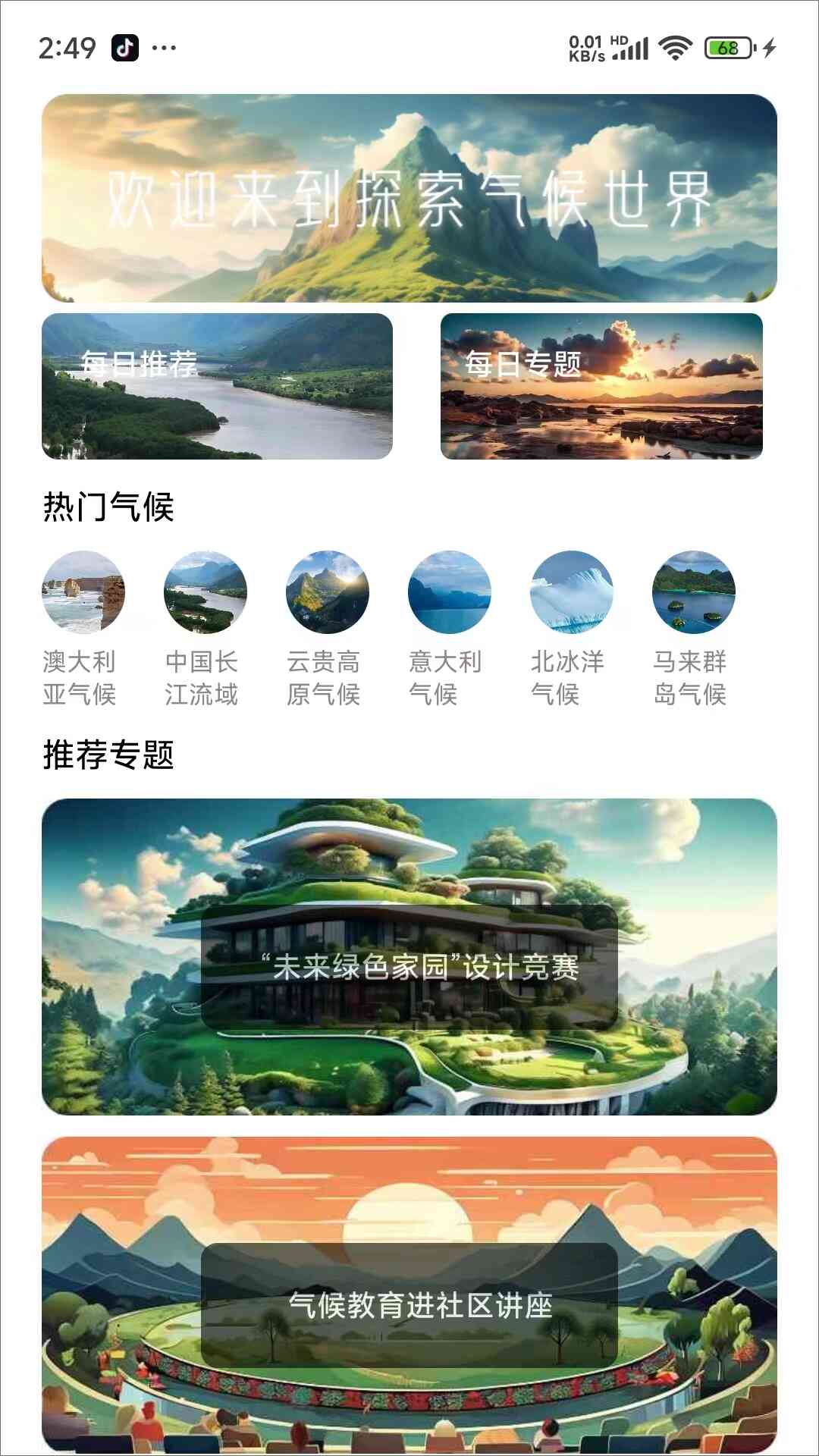The height and width of the screenshot is (1456, 819).
Task: Open the more options ellipsis in status bar
Action: (165, 47)
